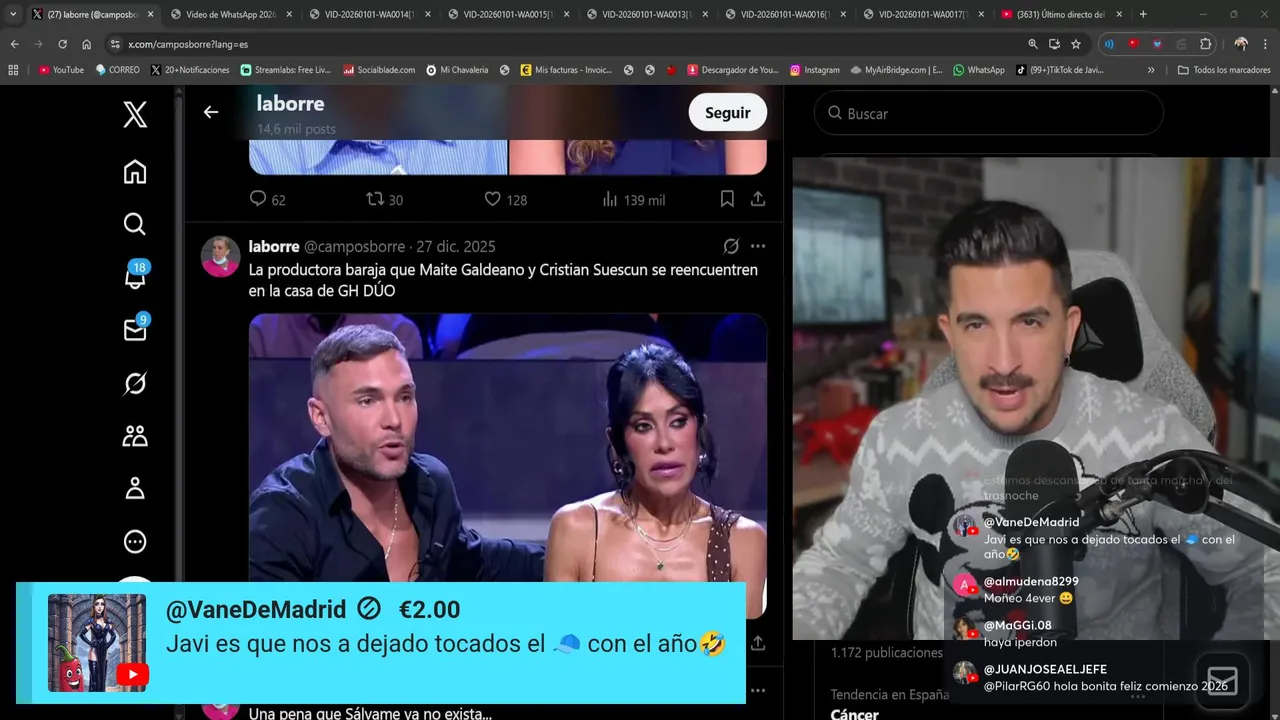The height and width of the screenshot is (720, 1280).
Task: Open the Maite Galdeano and Cristian Suescun photo
Action: (507, 450)
